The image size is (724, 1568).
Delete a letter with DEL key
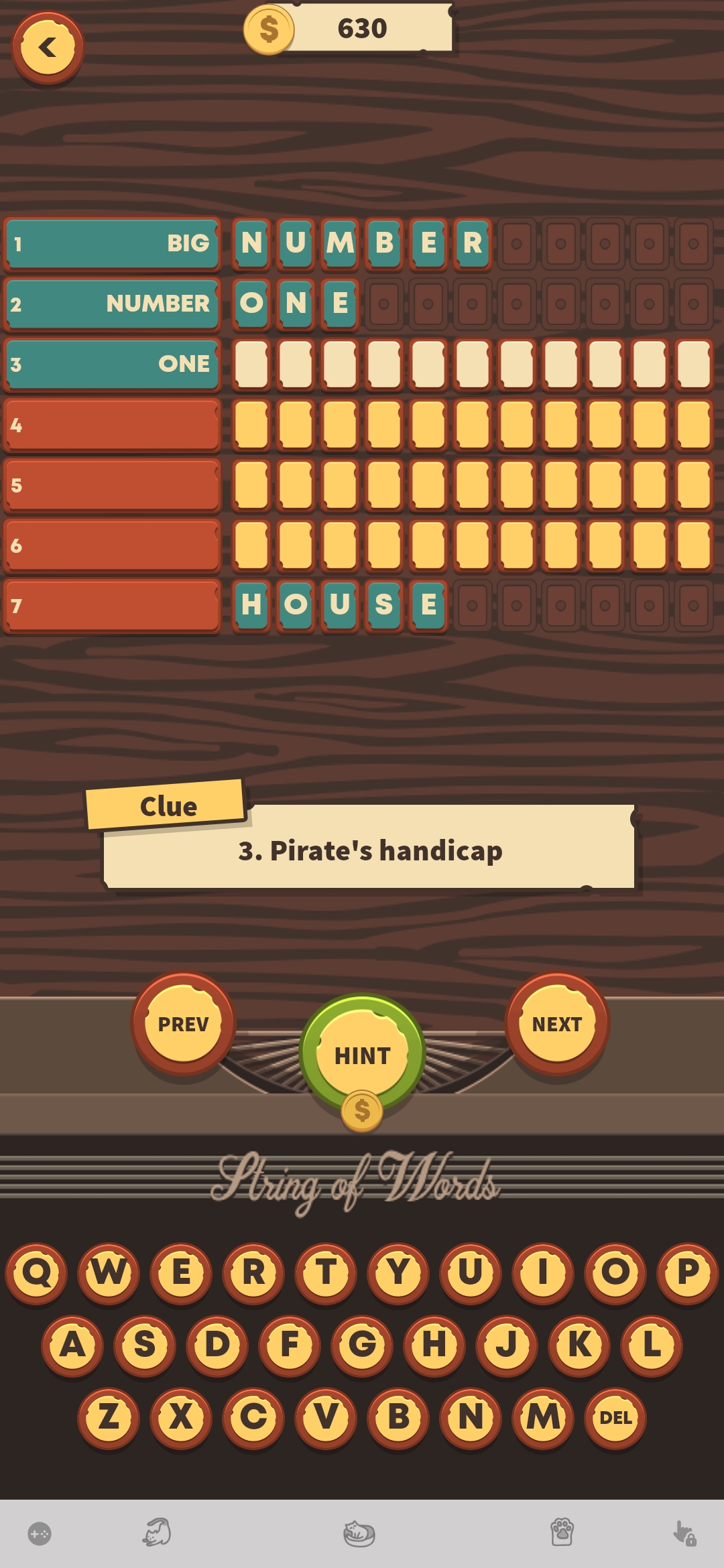[615, 1417]
